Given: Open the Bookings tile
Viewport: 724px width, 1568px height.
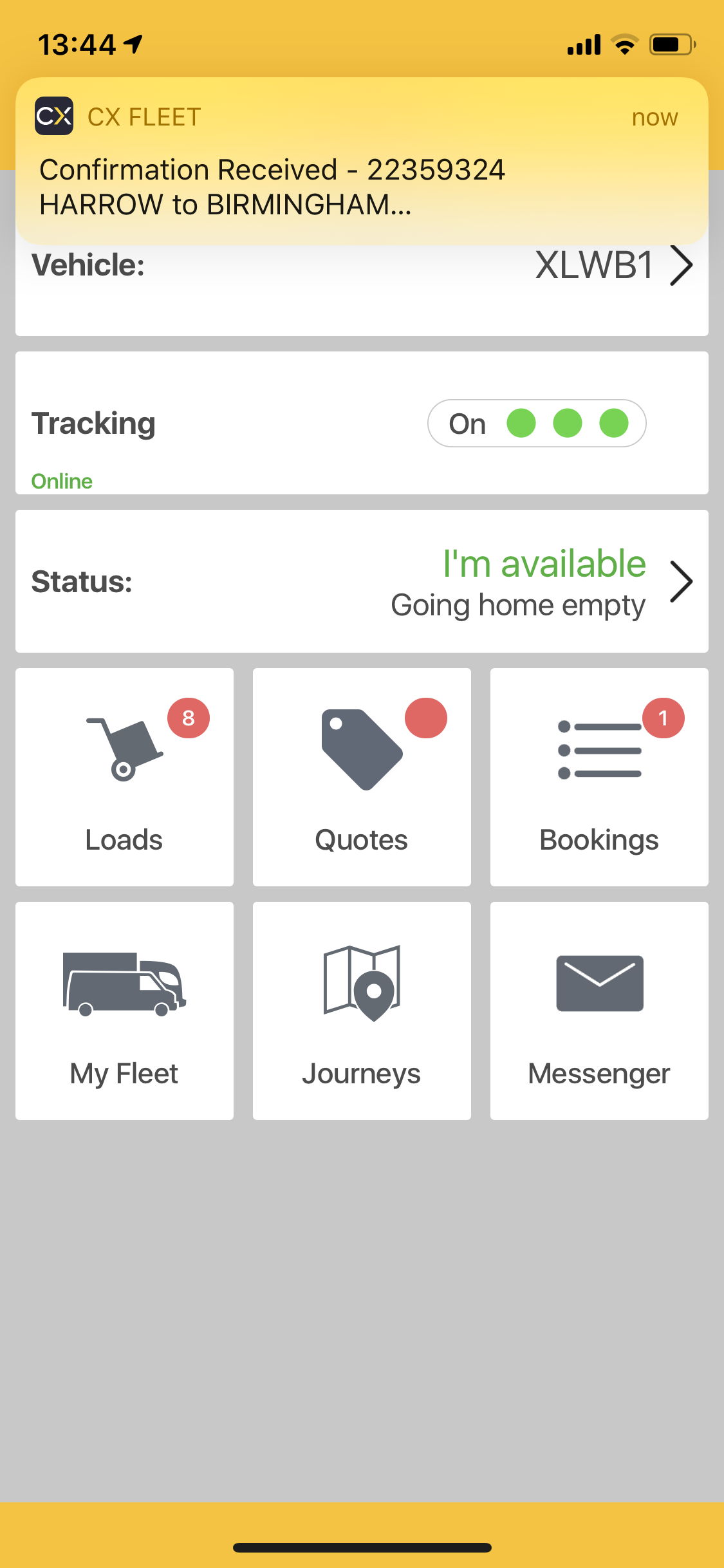Looking at the screenshot, I should 599,777.
